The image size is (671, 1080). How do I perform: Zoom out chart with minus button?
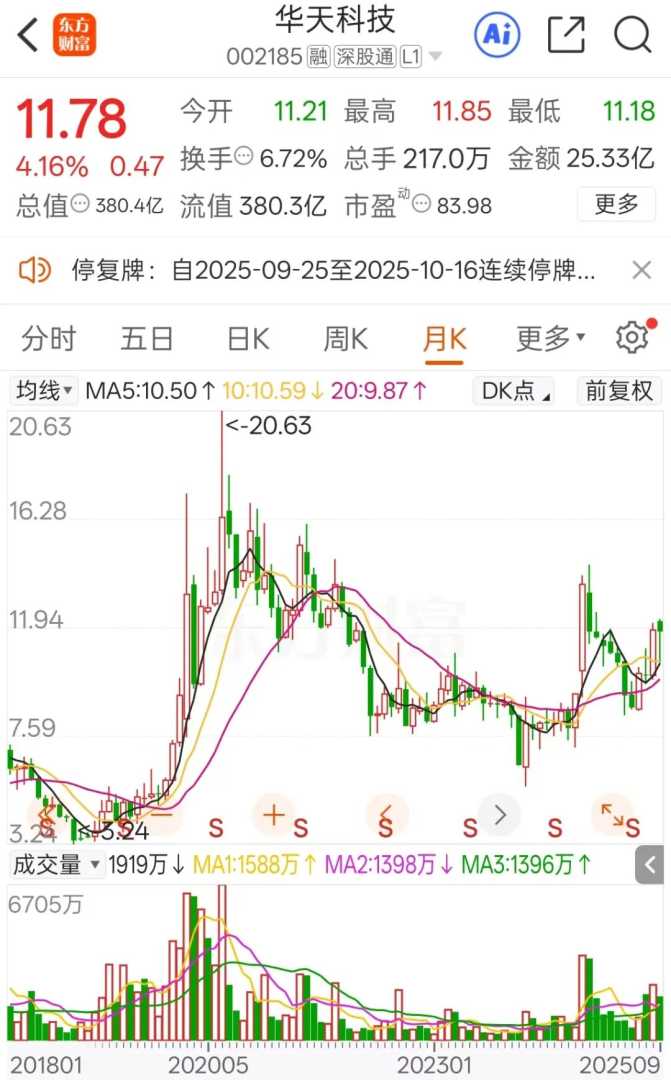(x=160, y=815)
